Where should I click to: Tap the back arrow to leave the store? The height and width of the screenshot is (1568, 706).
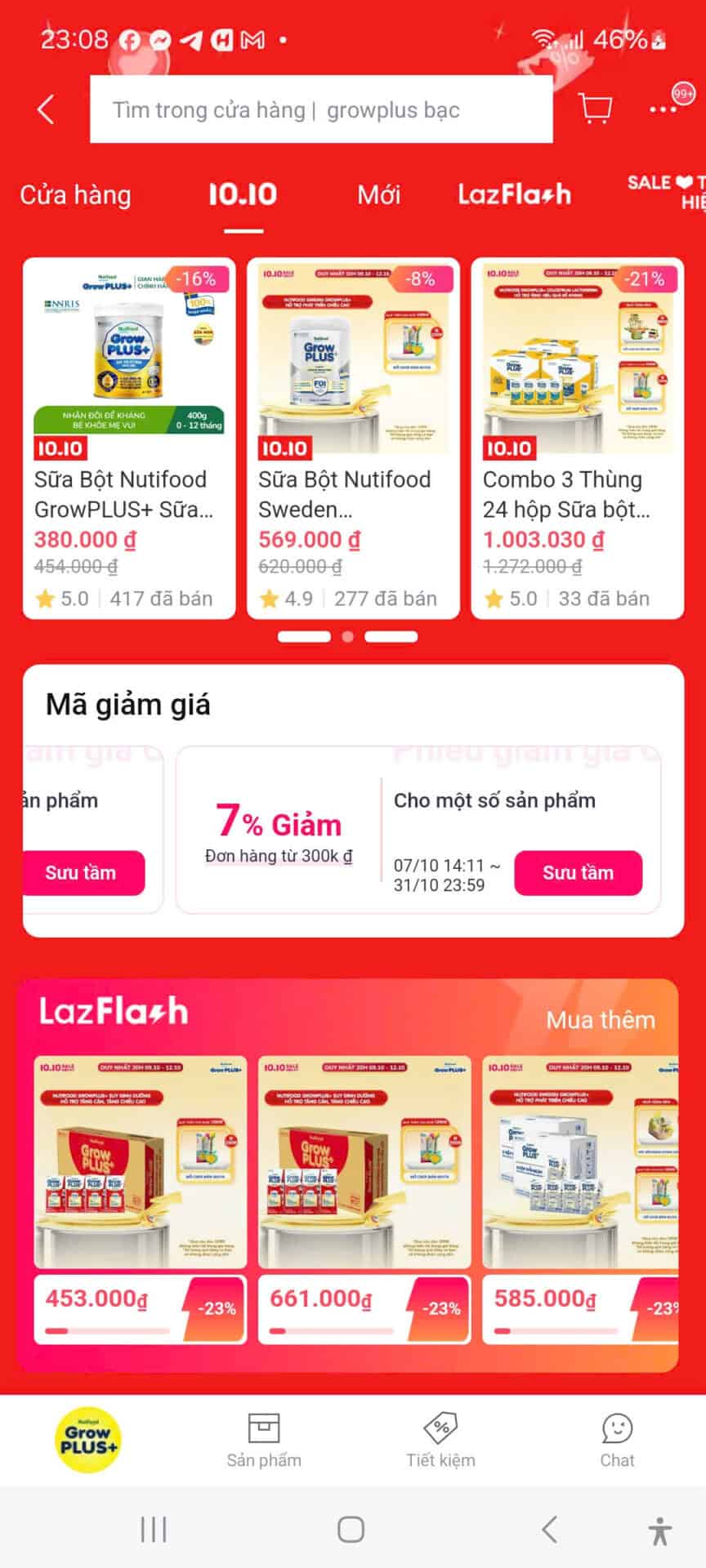point(45,109)
